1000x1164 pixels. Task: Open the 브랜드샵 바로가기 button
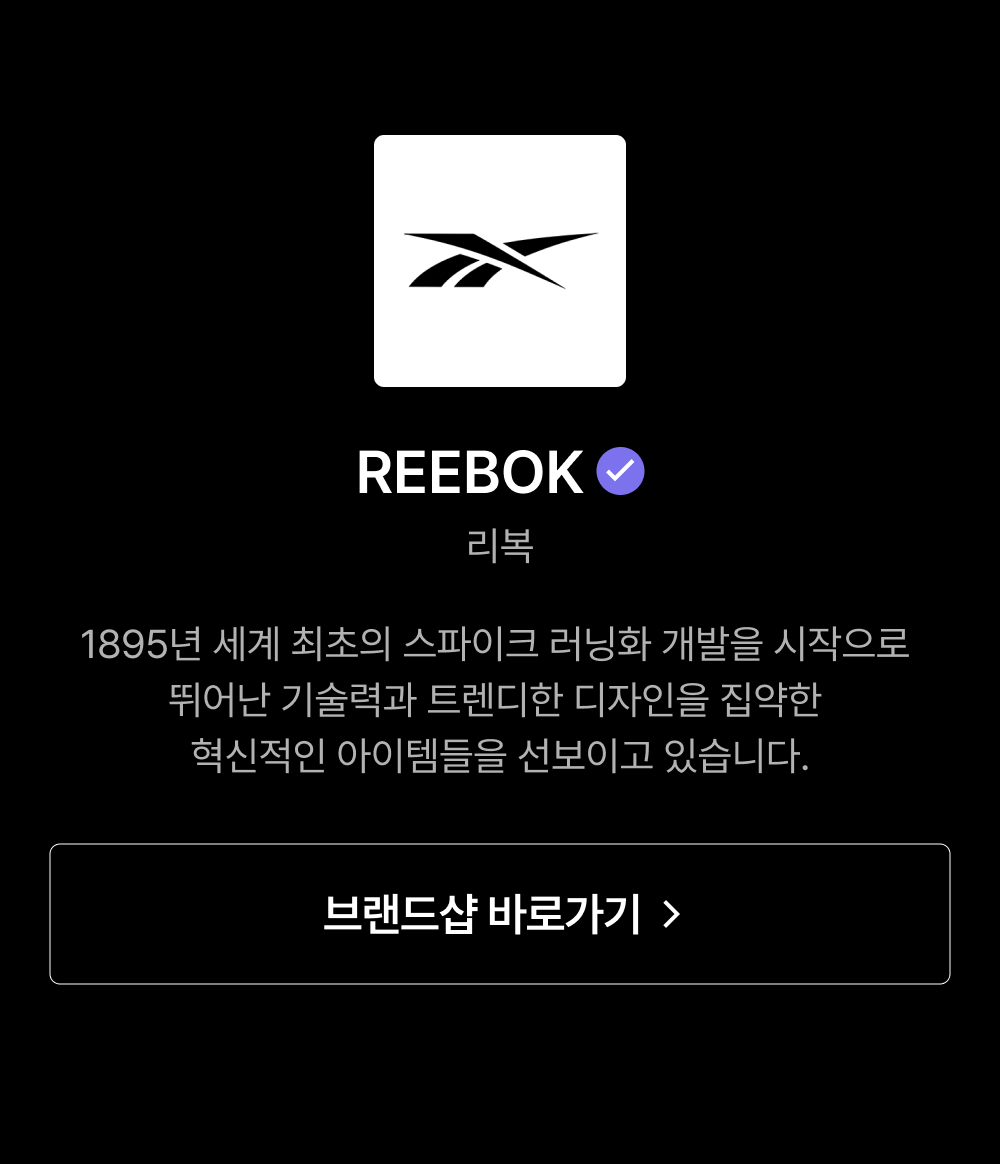point(500,914)
